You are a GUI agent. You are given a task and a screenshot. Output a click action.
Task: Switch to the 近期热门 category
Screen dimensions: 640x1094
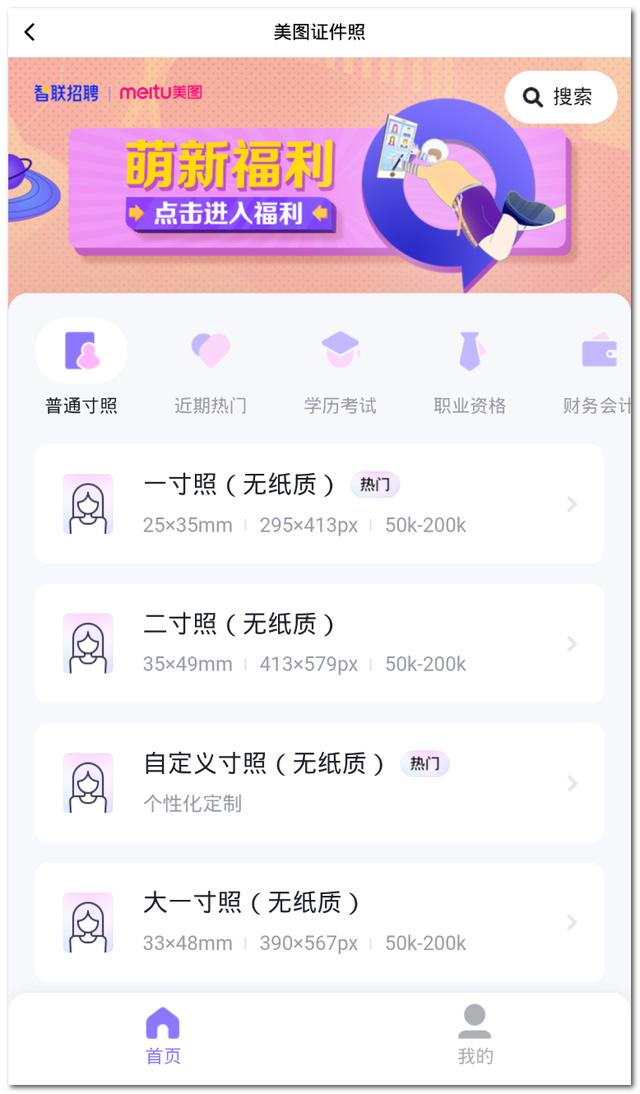(210, 368)
